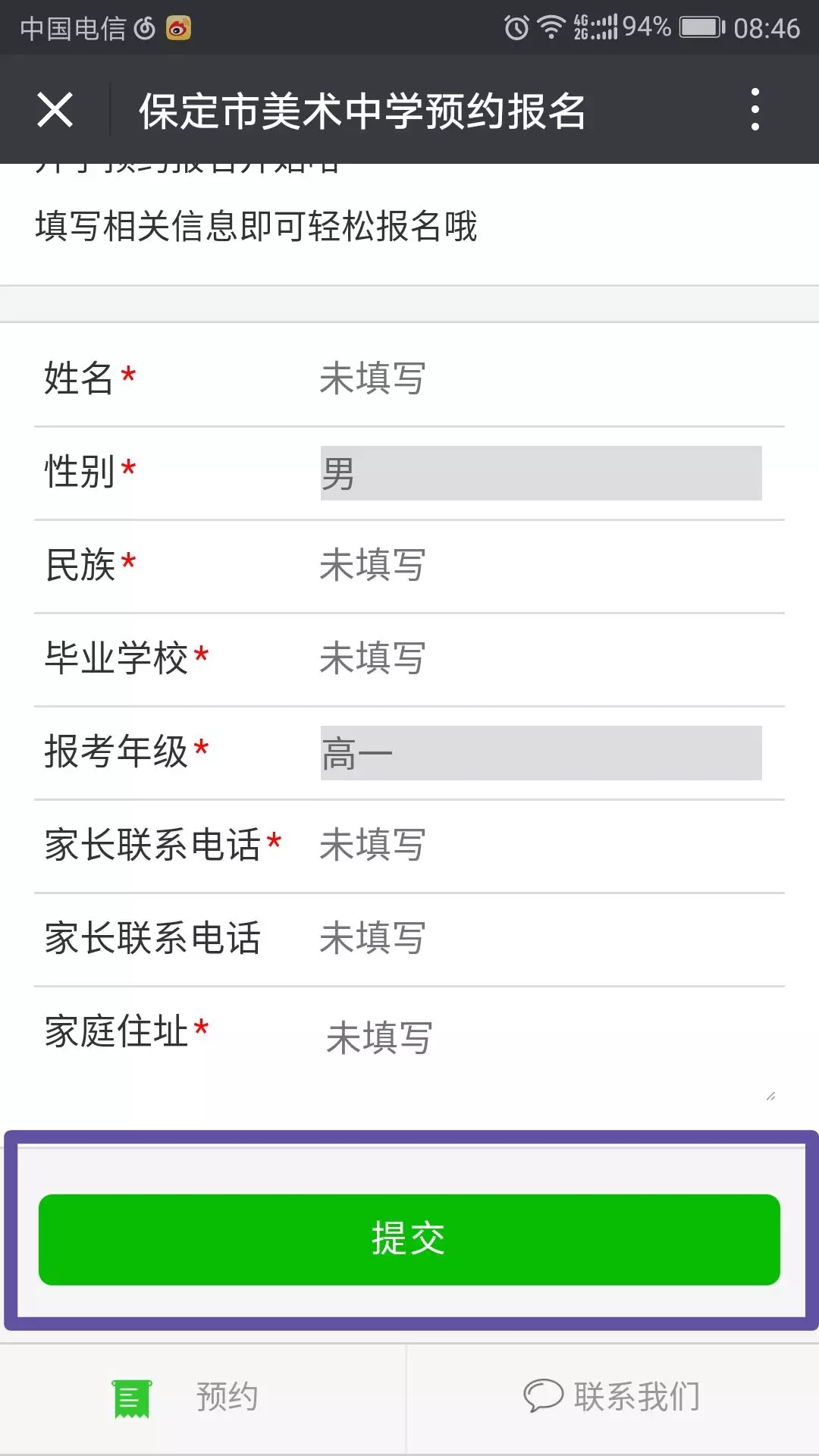Tap the required 家长联系电话 input field
Viewport: 819px width, 1456px height.
tap(541, 845)
